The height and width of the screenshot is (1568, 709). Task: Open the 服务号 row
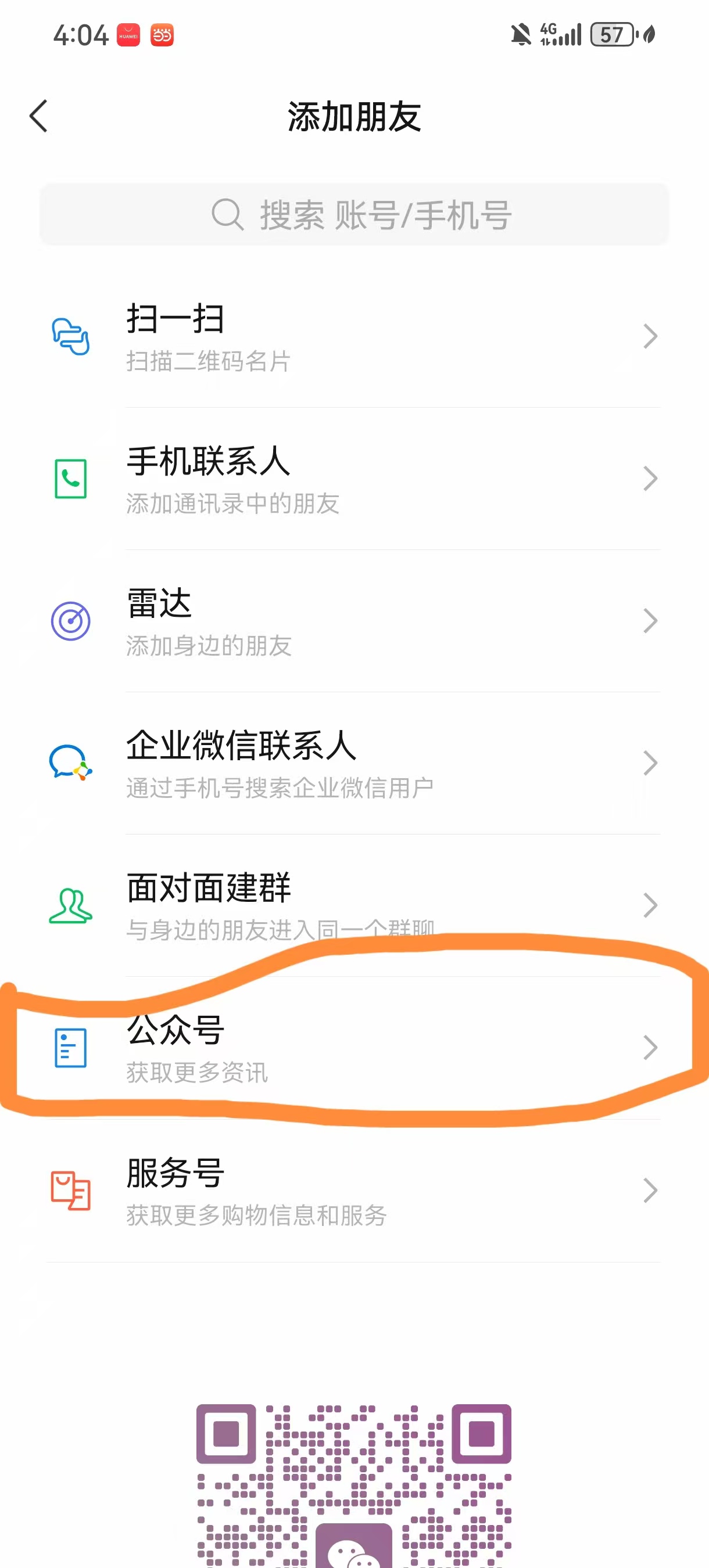pos(353,1191)
